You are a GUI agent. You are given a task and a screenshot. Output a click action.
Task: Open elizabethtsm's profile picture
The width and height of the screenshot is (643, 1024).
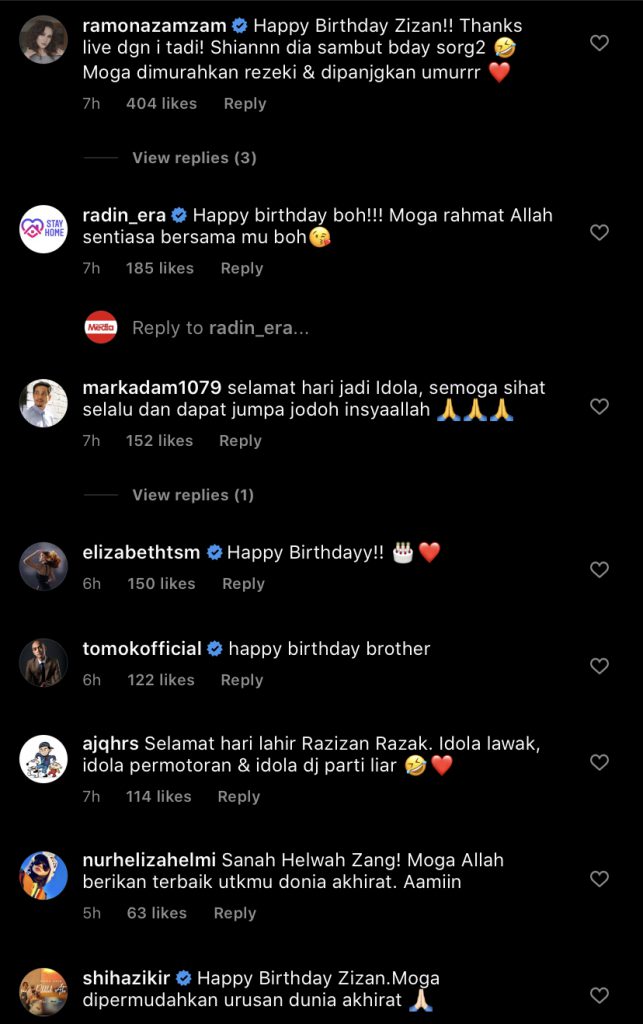[x=44, y=566]
